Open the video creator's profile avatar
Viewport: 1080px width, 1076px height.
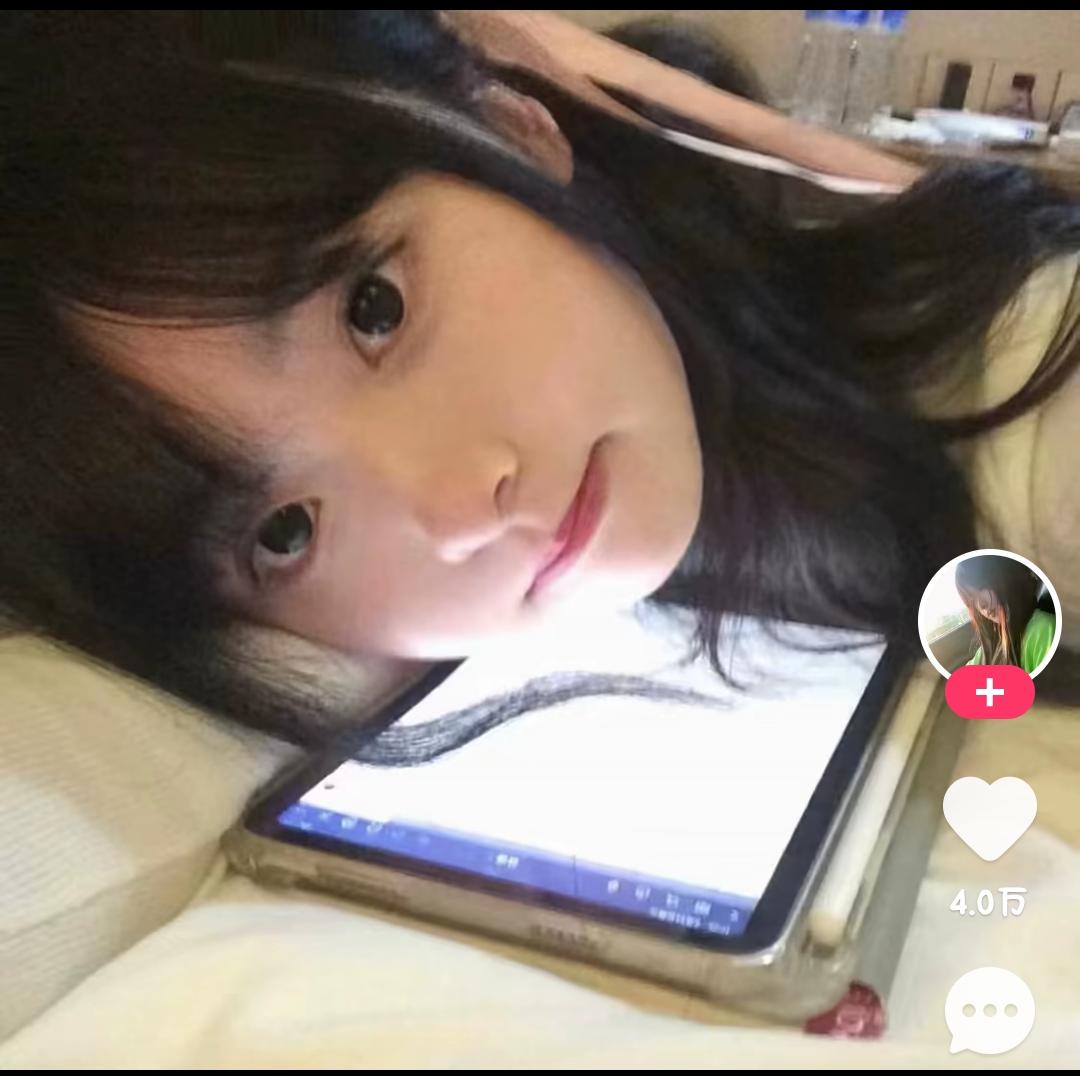point(989,612)
